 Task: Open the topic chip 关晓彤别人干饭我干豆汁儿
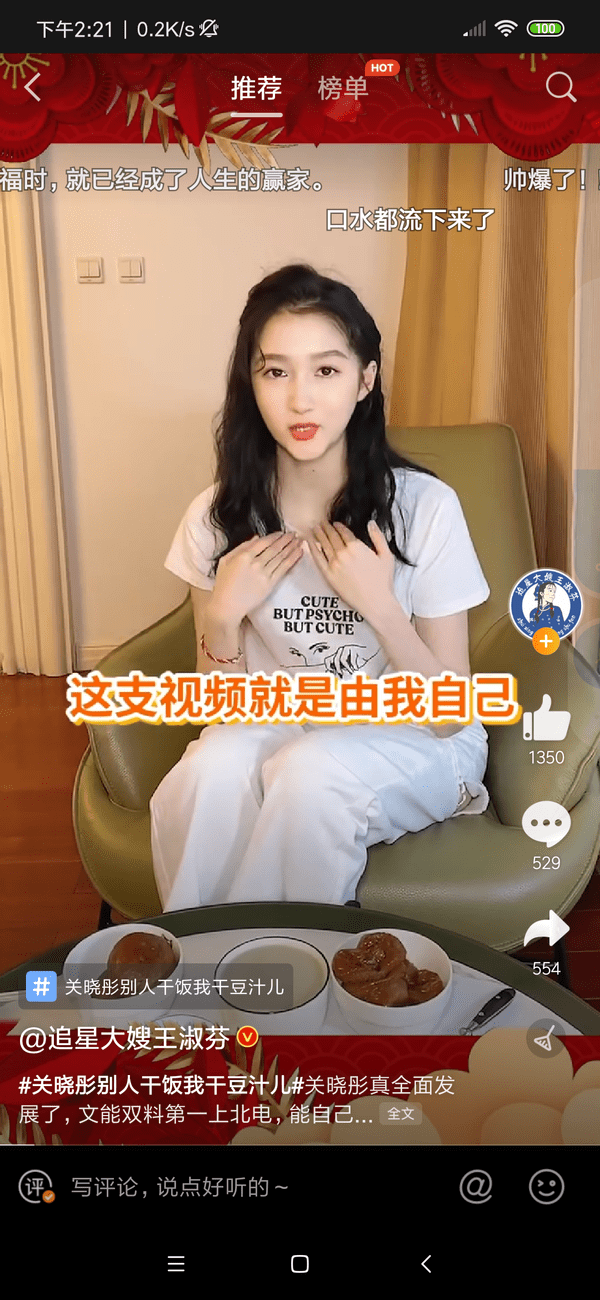pyautogui.click(x=160, y=987)
